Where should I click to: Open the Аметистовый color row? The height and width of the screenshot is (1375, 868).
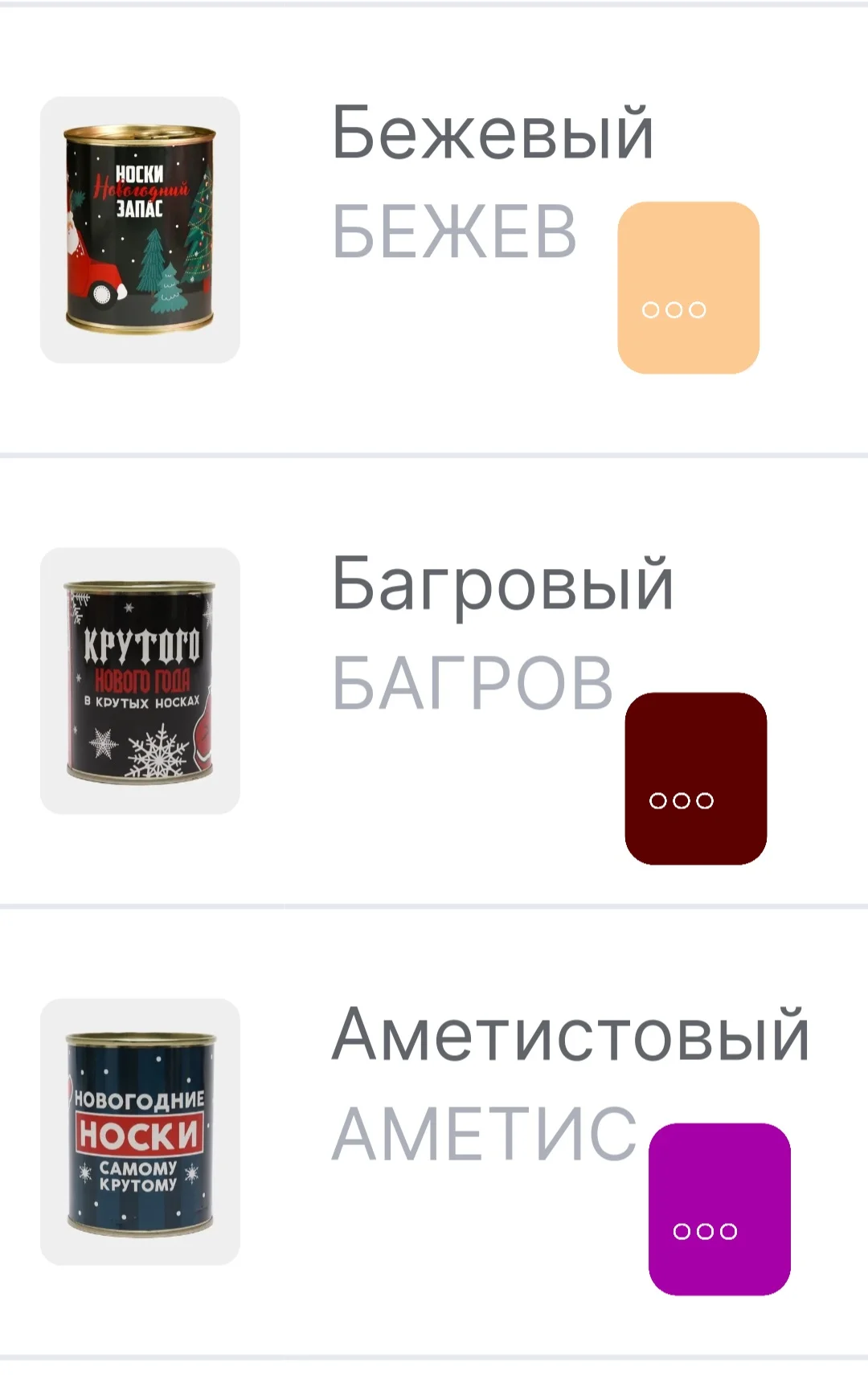(x=570, y=1036)
